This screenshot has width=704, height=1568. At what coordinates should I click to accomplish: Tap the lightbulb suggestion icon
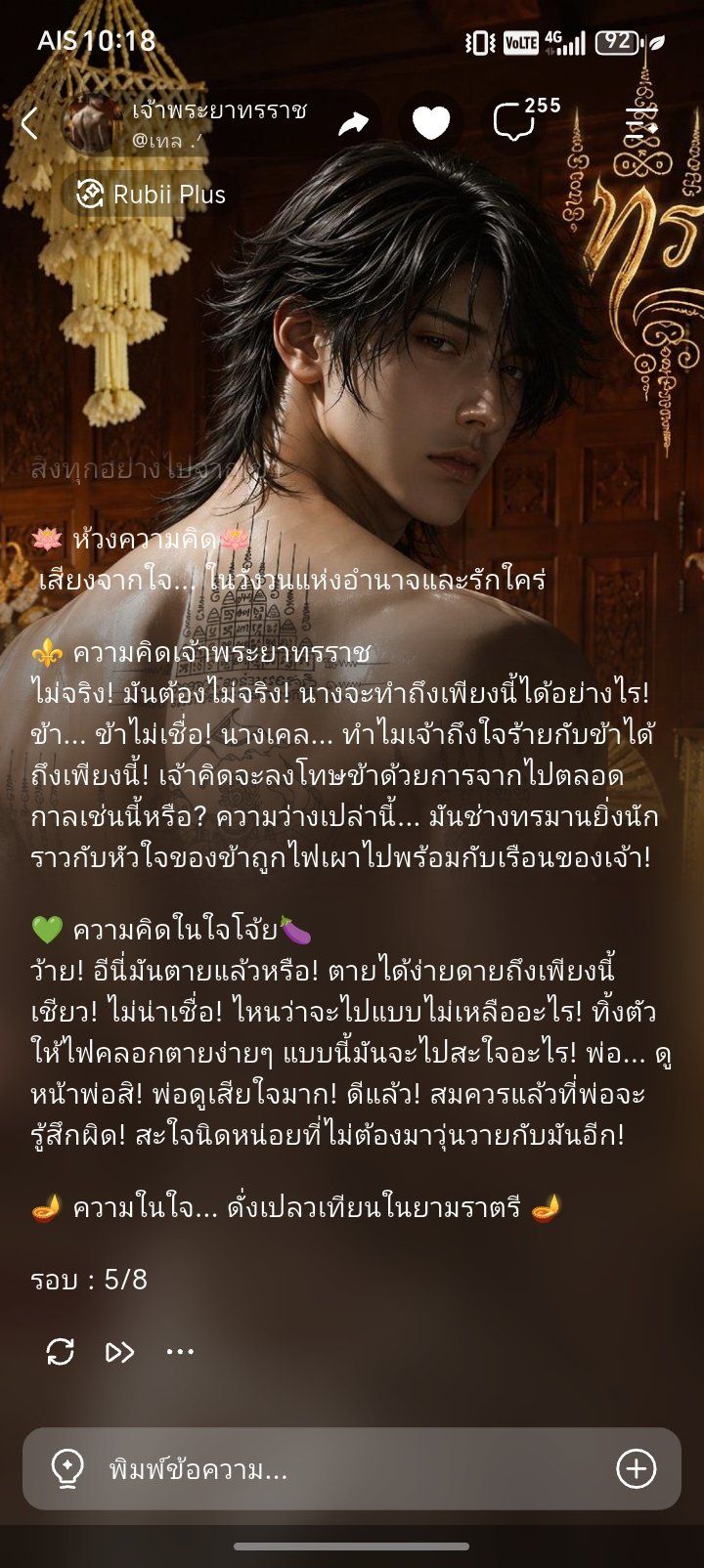66,1469
